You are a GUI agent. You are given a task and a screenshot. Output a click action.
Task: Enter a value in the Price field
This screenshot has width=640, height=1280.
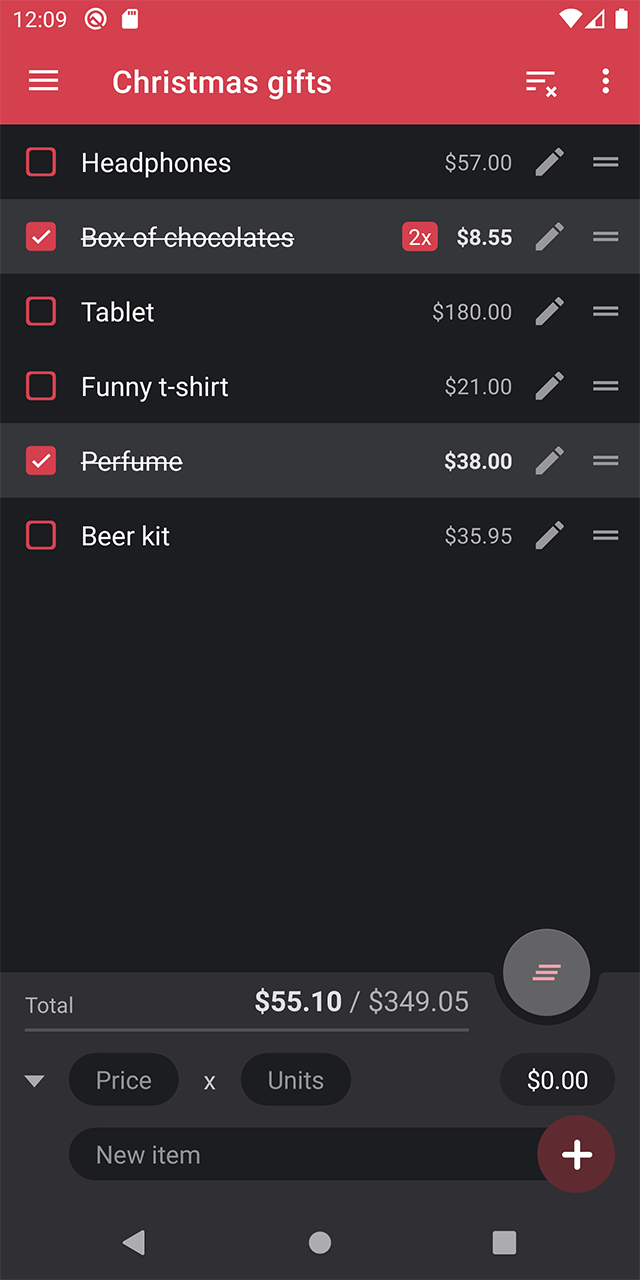[123, 1080]
